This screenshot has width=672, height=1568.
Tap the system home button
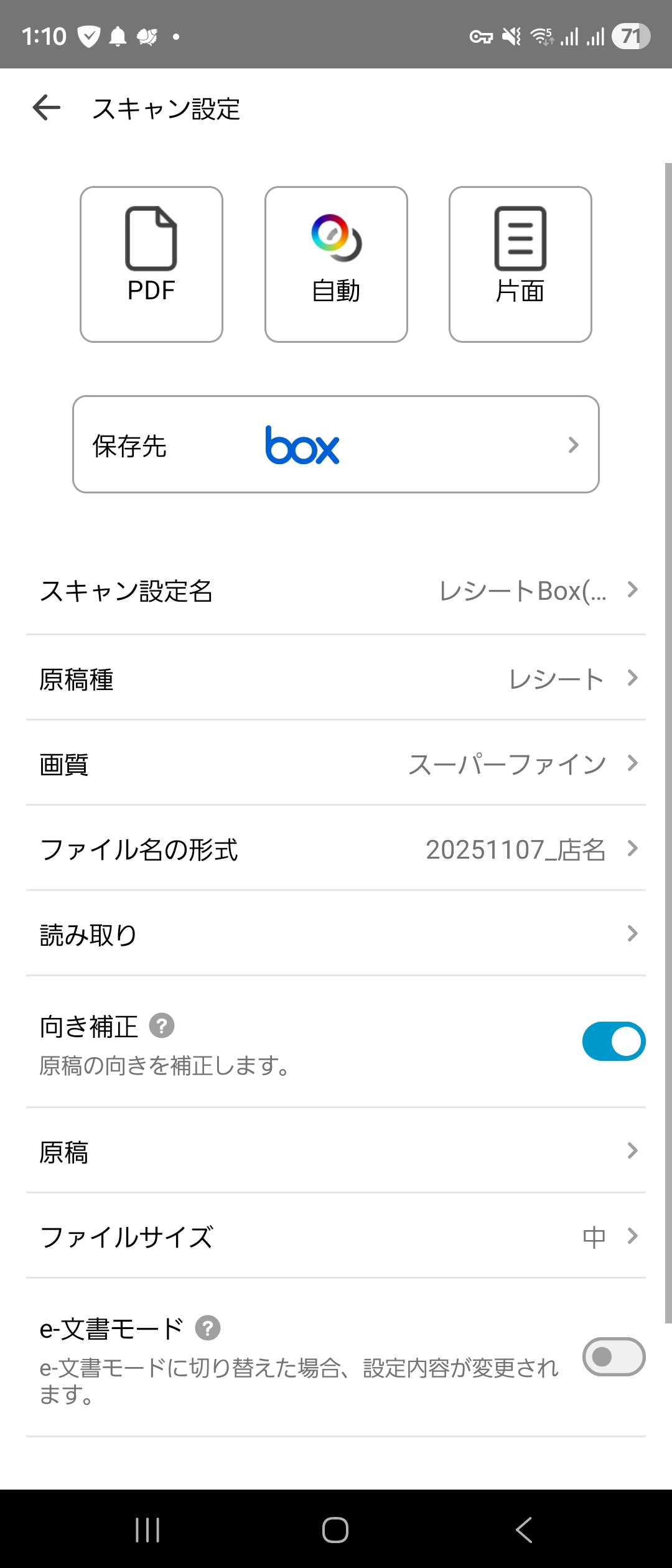point(335,1529)
